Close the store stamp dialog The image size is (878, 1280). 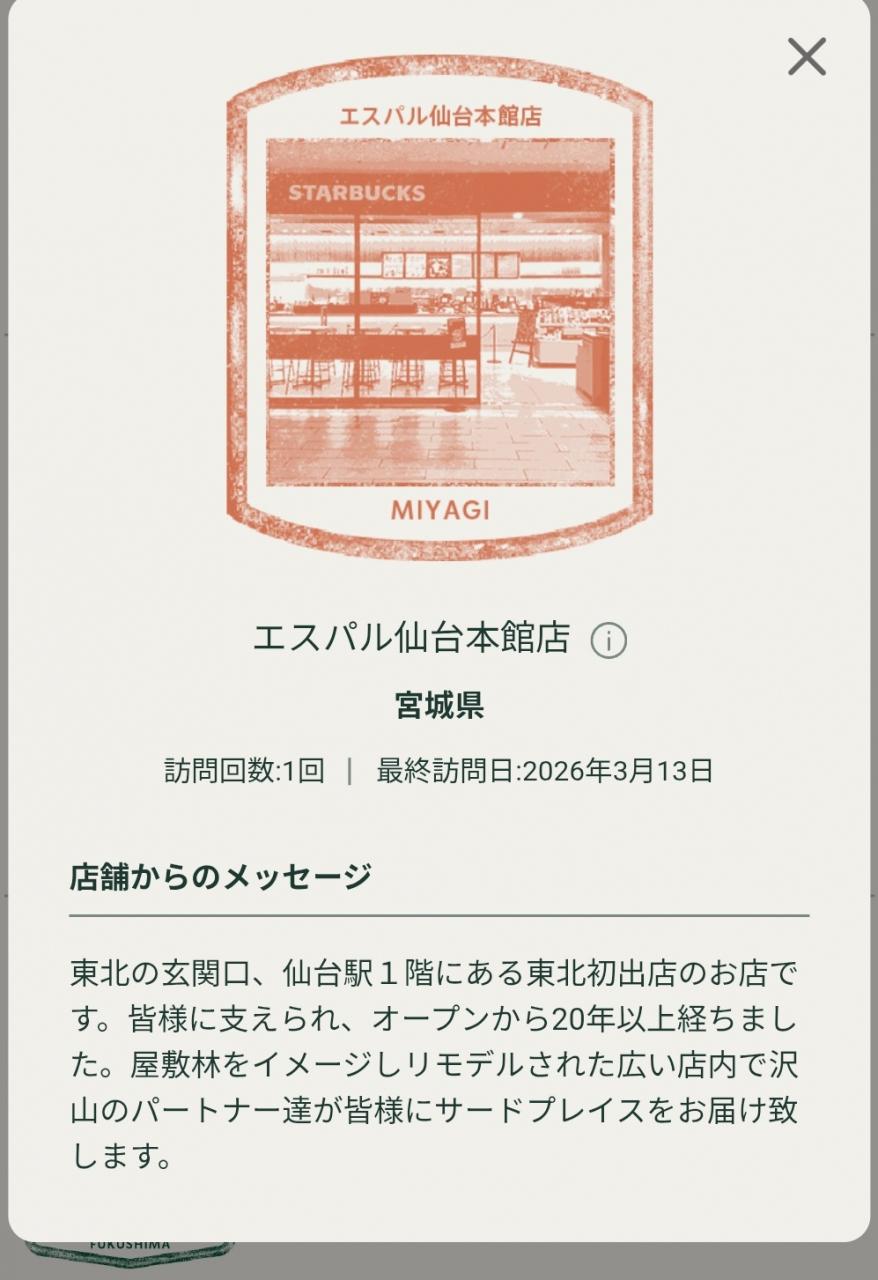[x=806, y=57]
